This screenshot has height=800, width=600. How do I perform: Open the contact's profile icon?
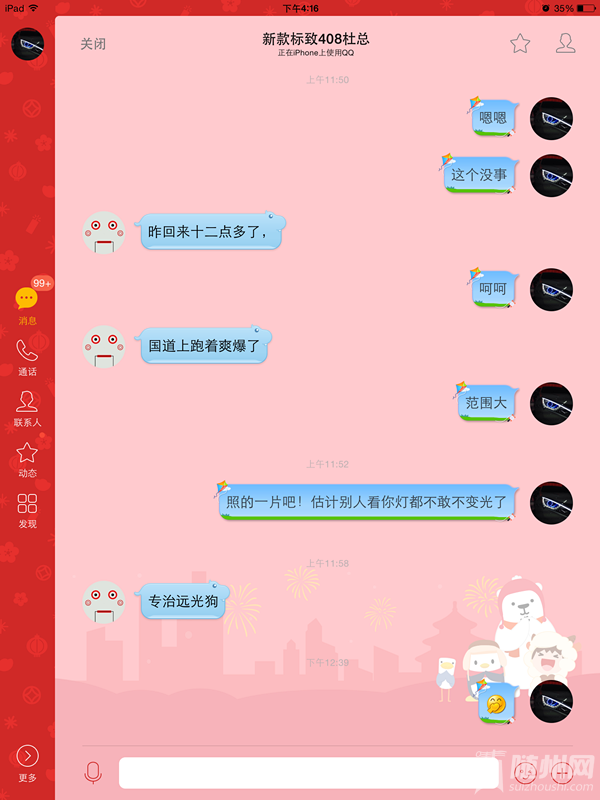pyautogui.click(x=565, y=43)
